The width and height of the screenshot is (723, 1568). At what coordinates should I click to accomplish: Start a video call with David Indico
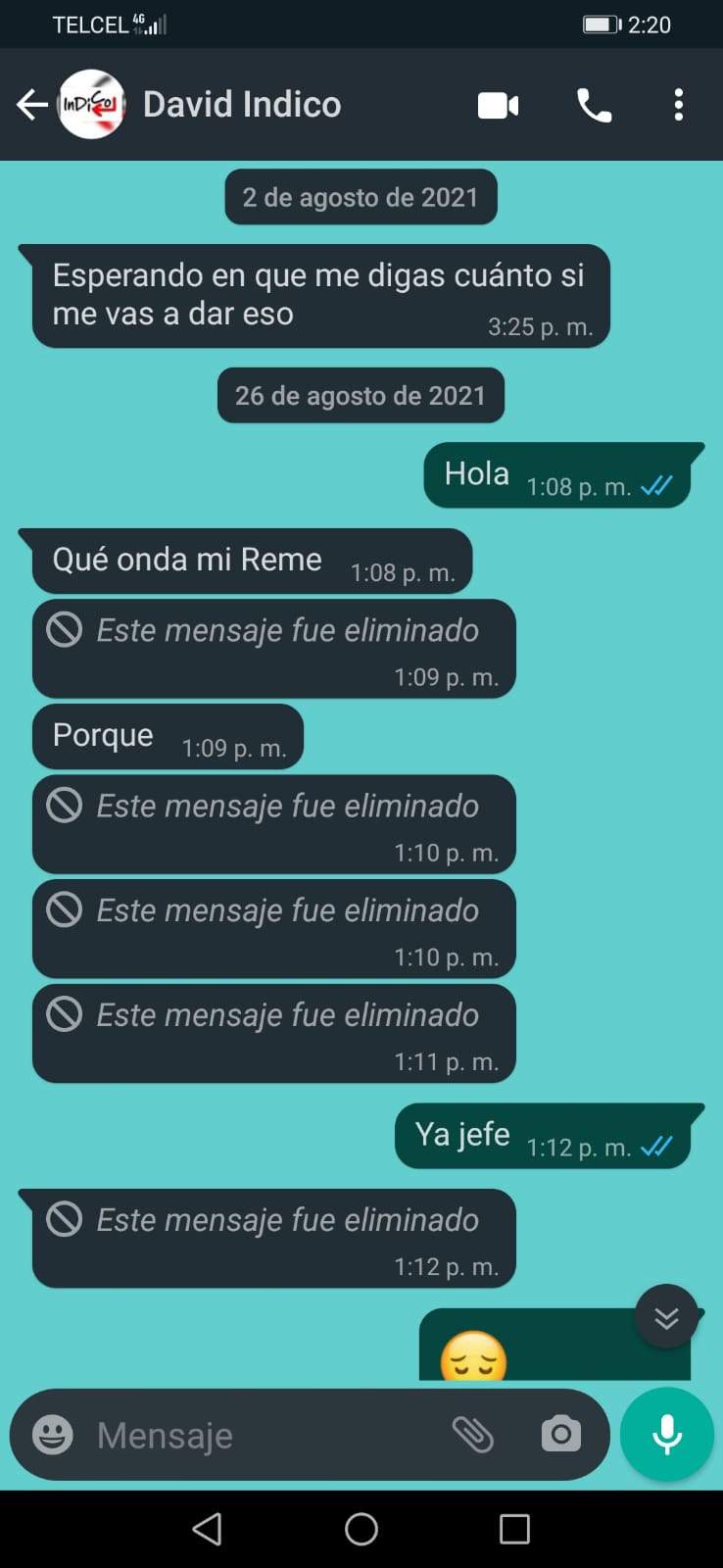[x=498, y=105]
